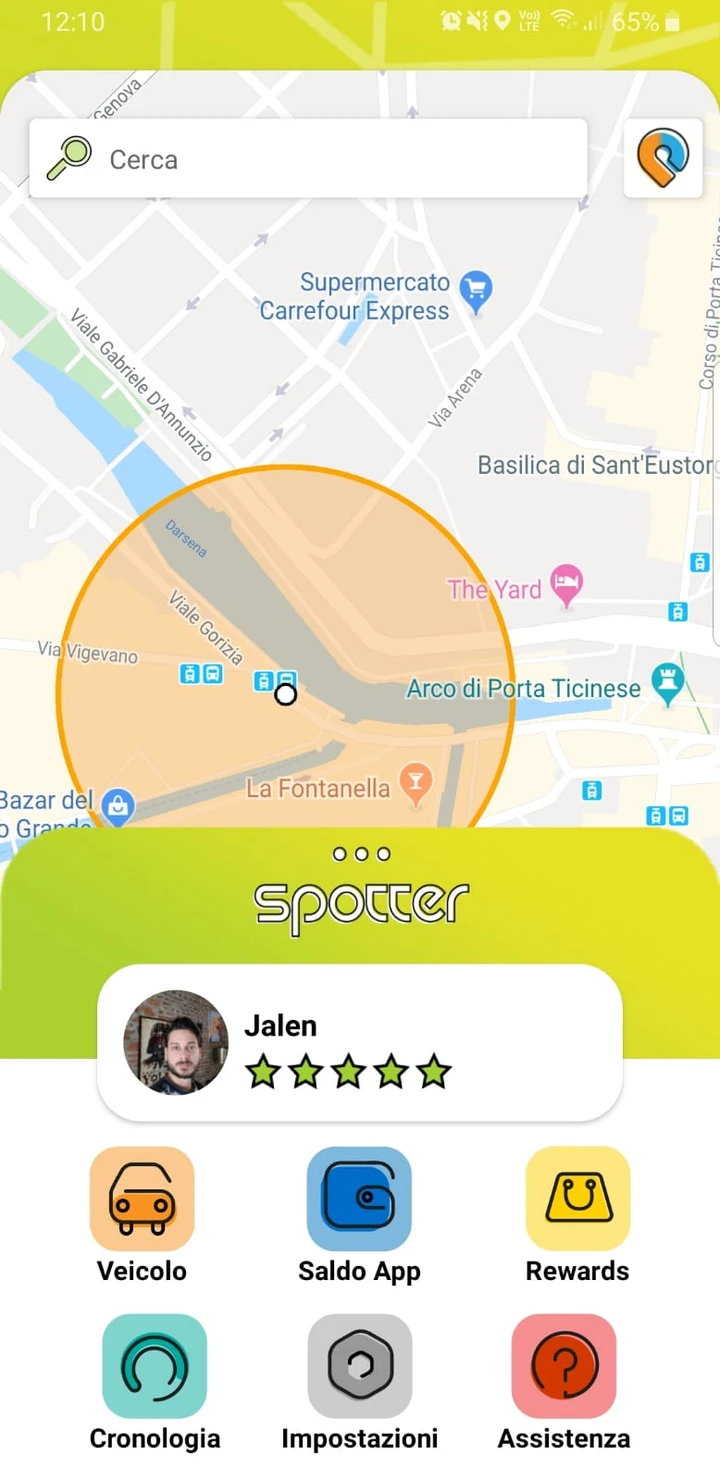Select Arco di Porta Ticinese marker

(x=666, y=684)
